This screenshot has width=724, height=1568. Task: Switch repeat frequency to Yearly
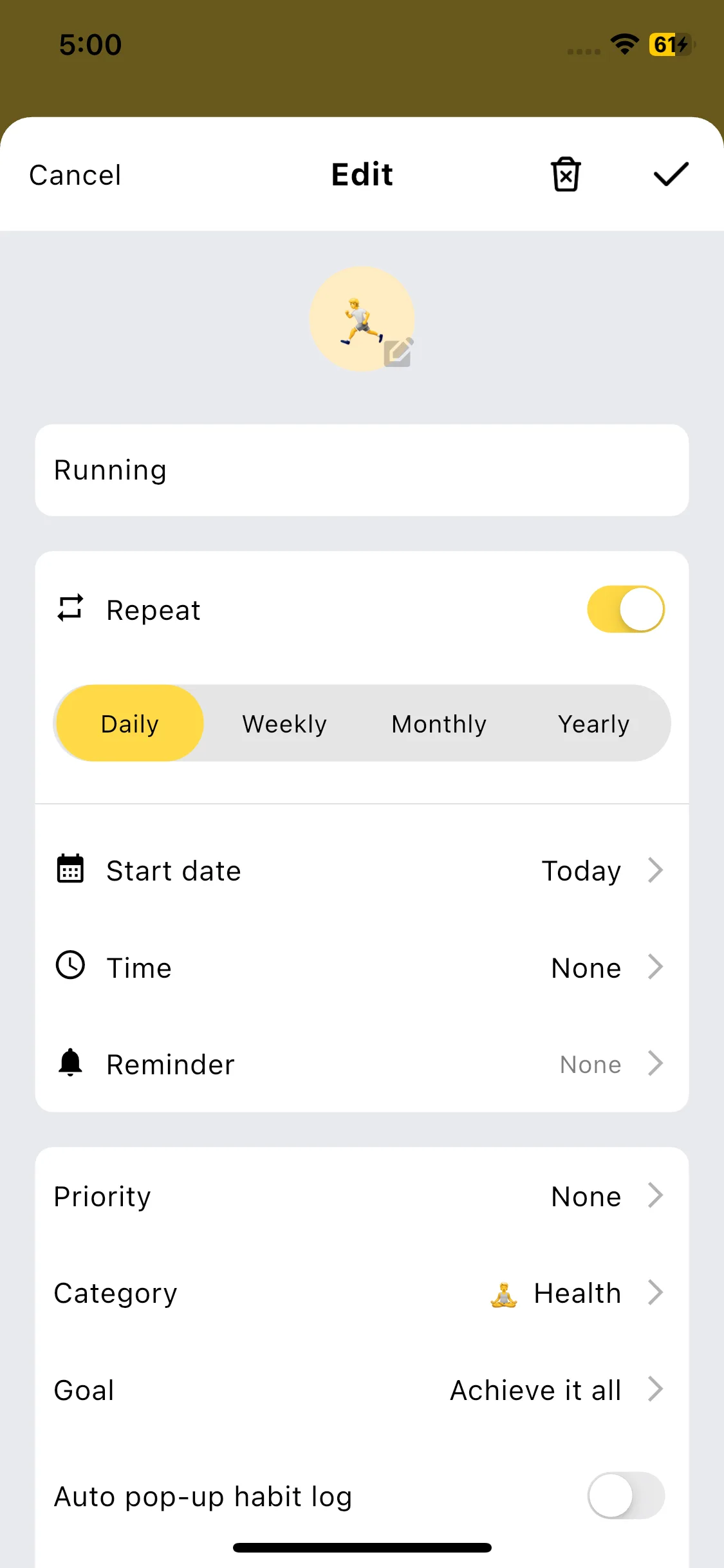point(593,723)
